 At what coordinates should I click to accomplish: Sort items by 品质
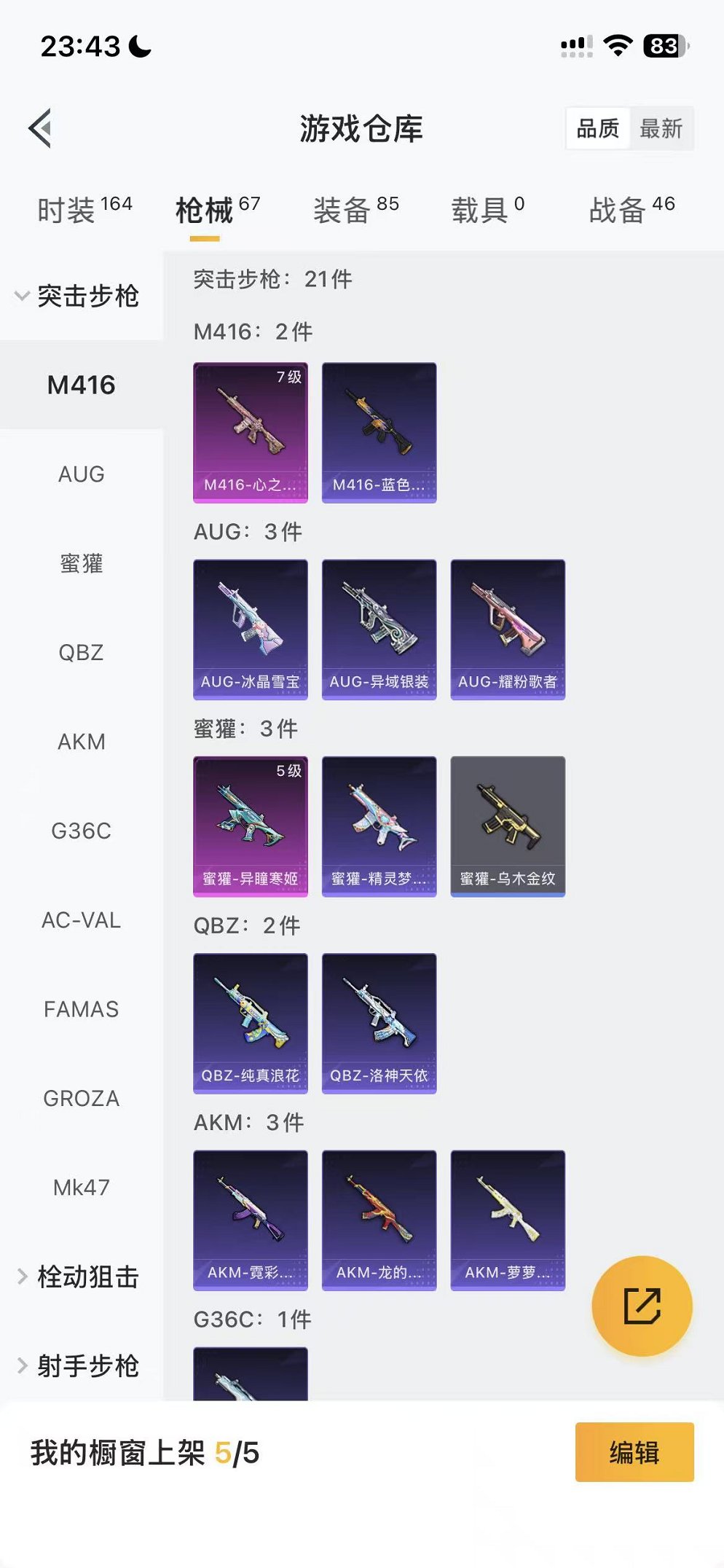pos(597,129)
